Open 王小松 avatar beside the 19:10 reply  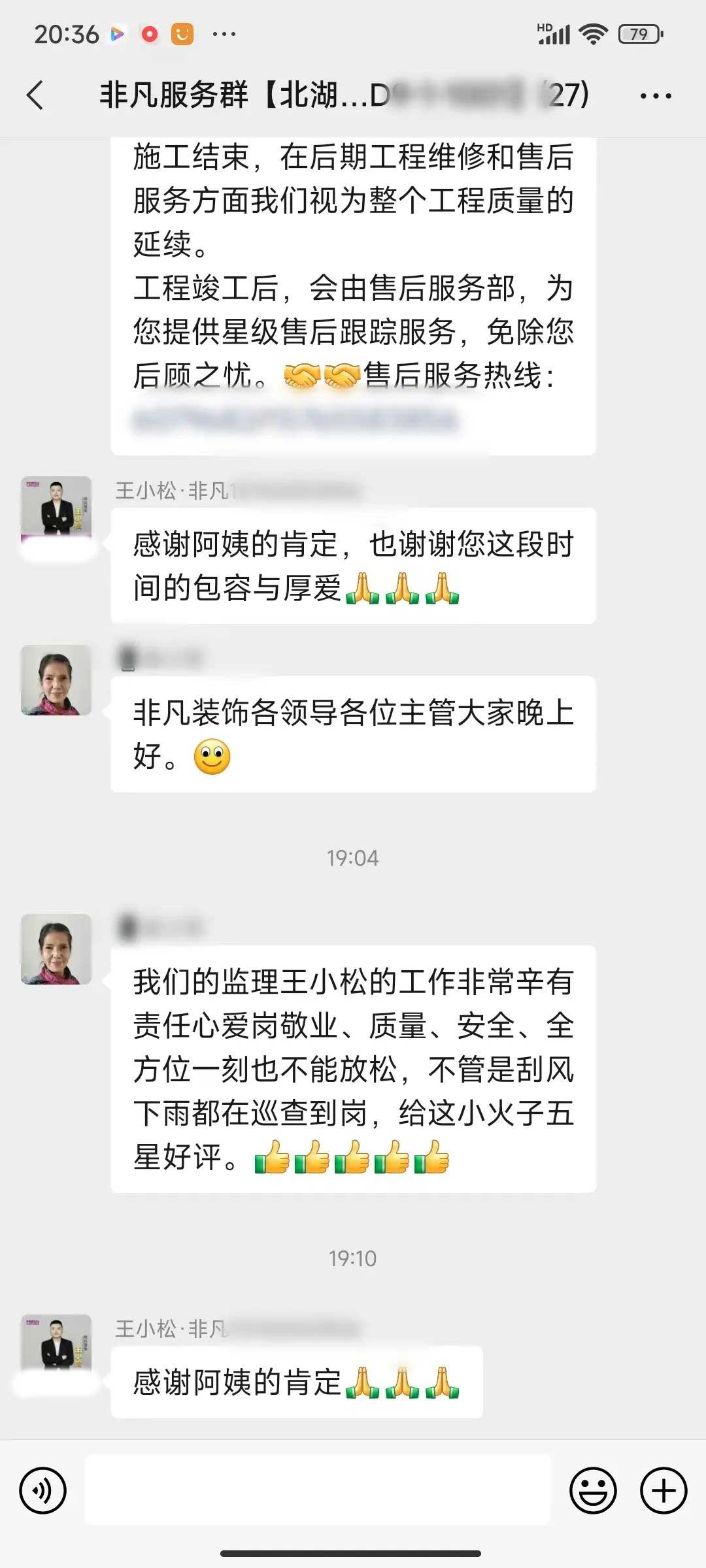click(x=56, y=1344)
